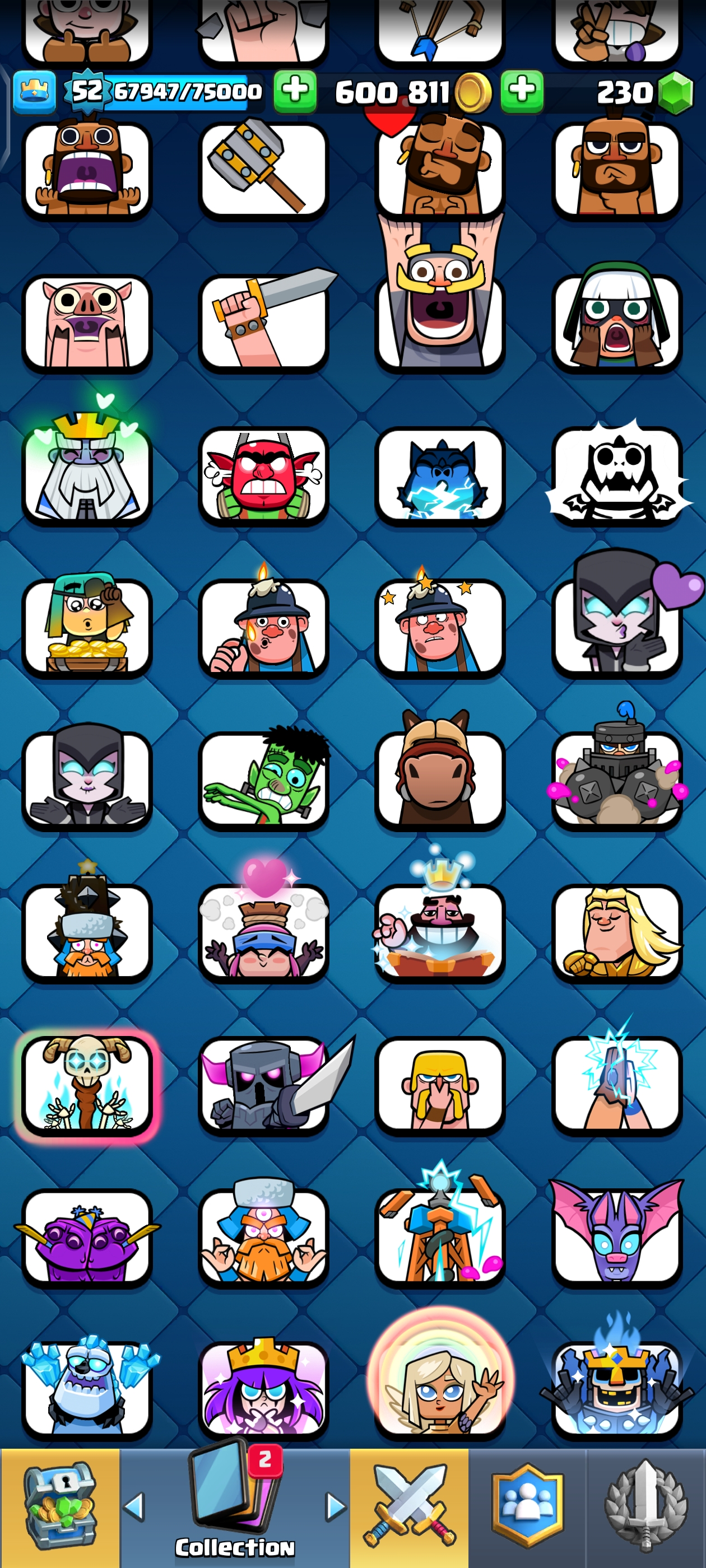Open the player profile crown icon
This screenshot has width=706, height=1568.
pyautogui.click(x=35, y=92)
